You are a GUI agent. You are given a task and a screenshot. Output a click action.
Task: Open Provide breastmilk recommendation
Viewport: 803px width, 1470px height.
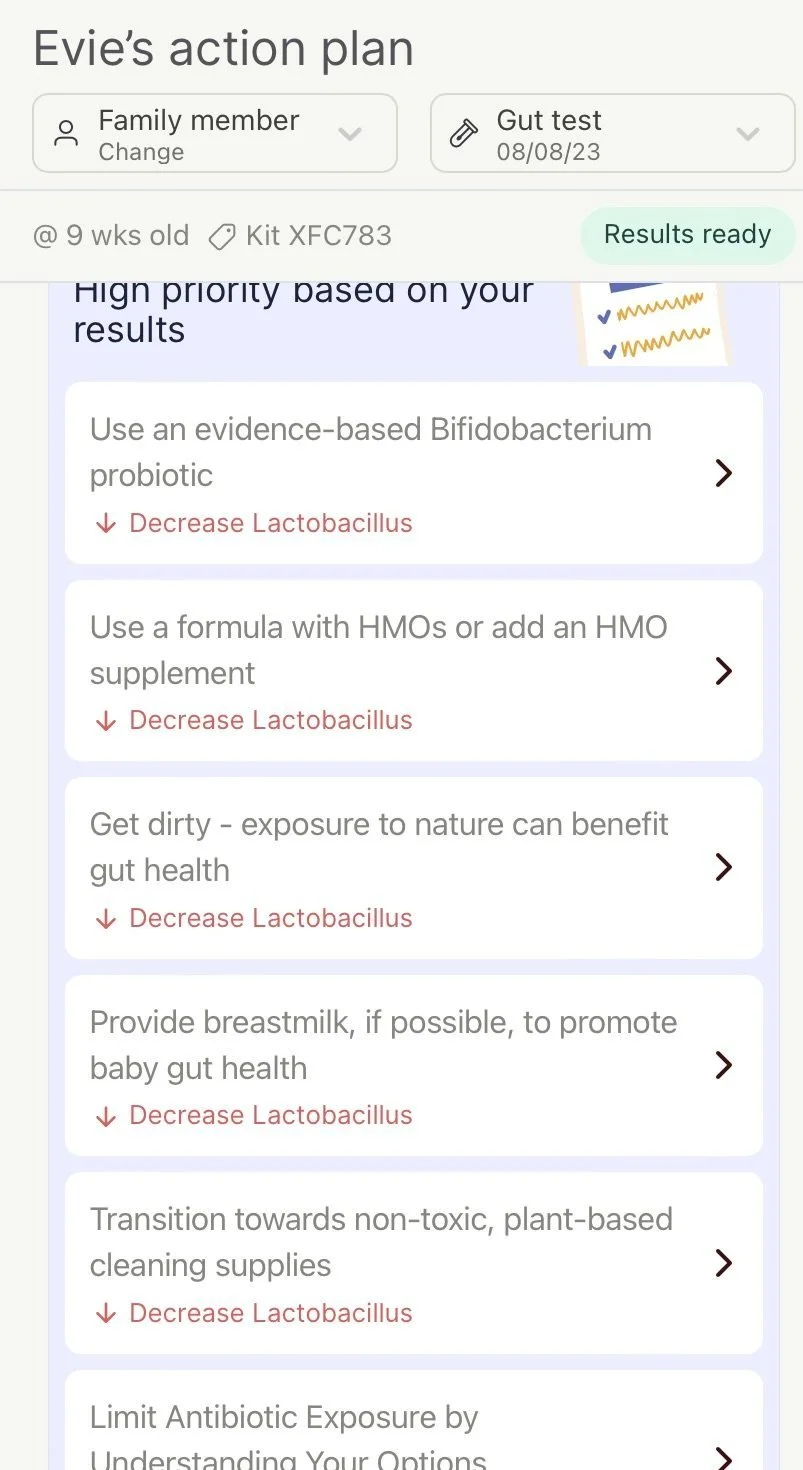414,1066
